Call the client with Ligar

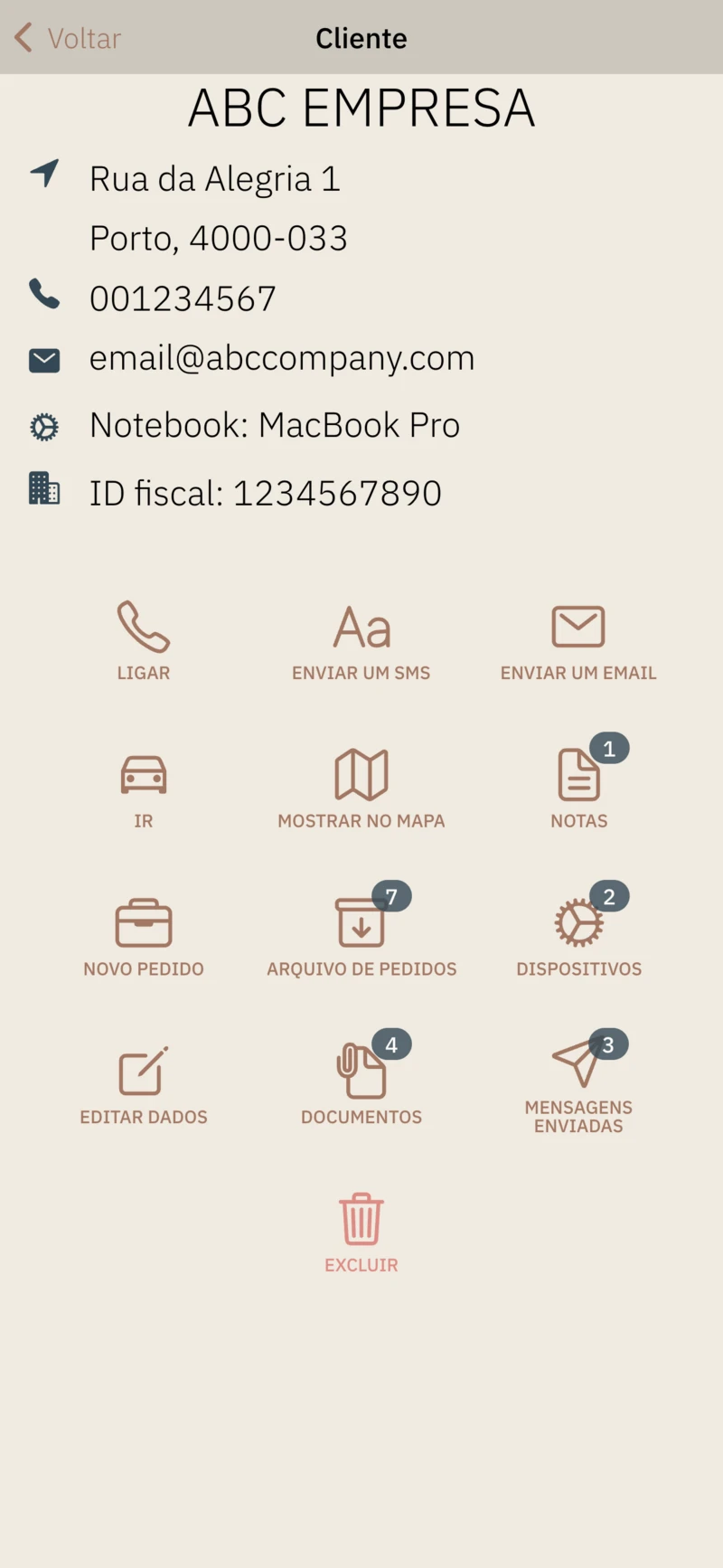pos(144,640)
